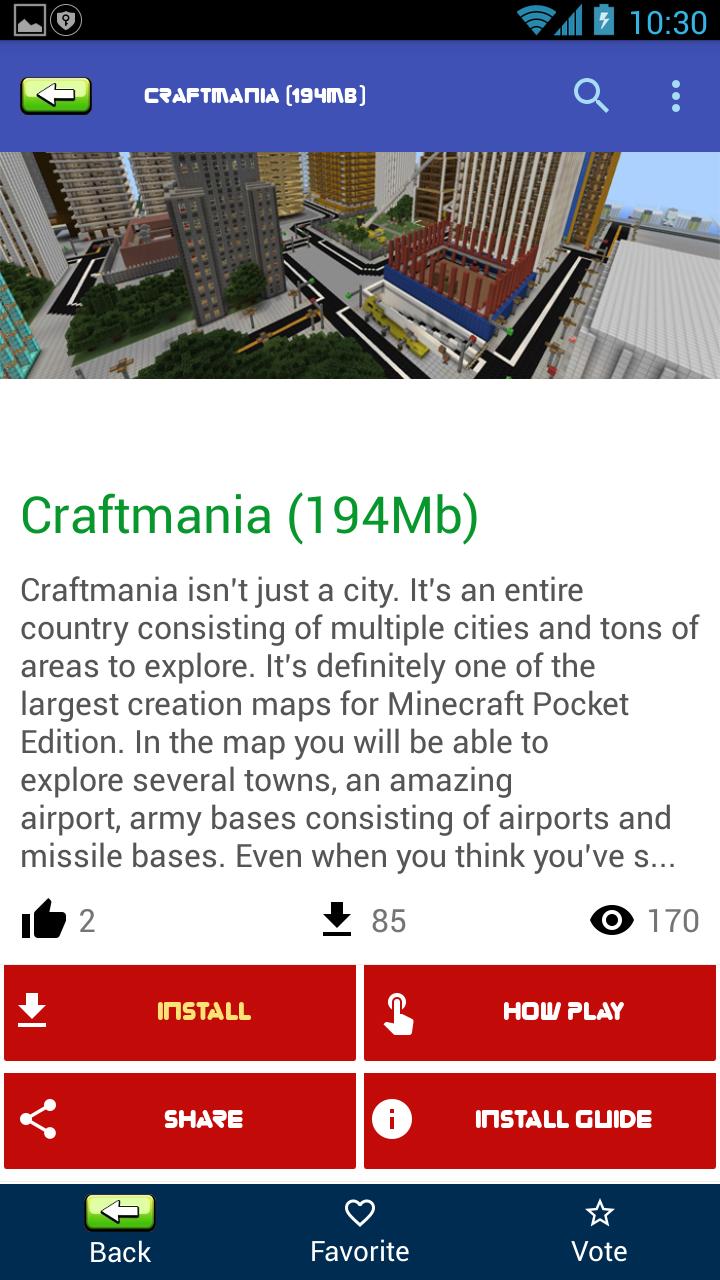Vote for this map
Image resolution: width=720 pixels, height=1280 pixels.
[599, 1232]
